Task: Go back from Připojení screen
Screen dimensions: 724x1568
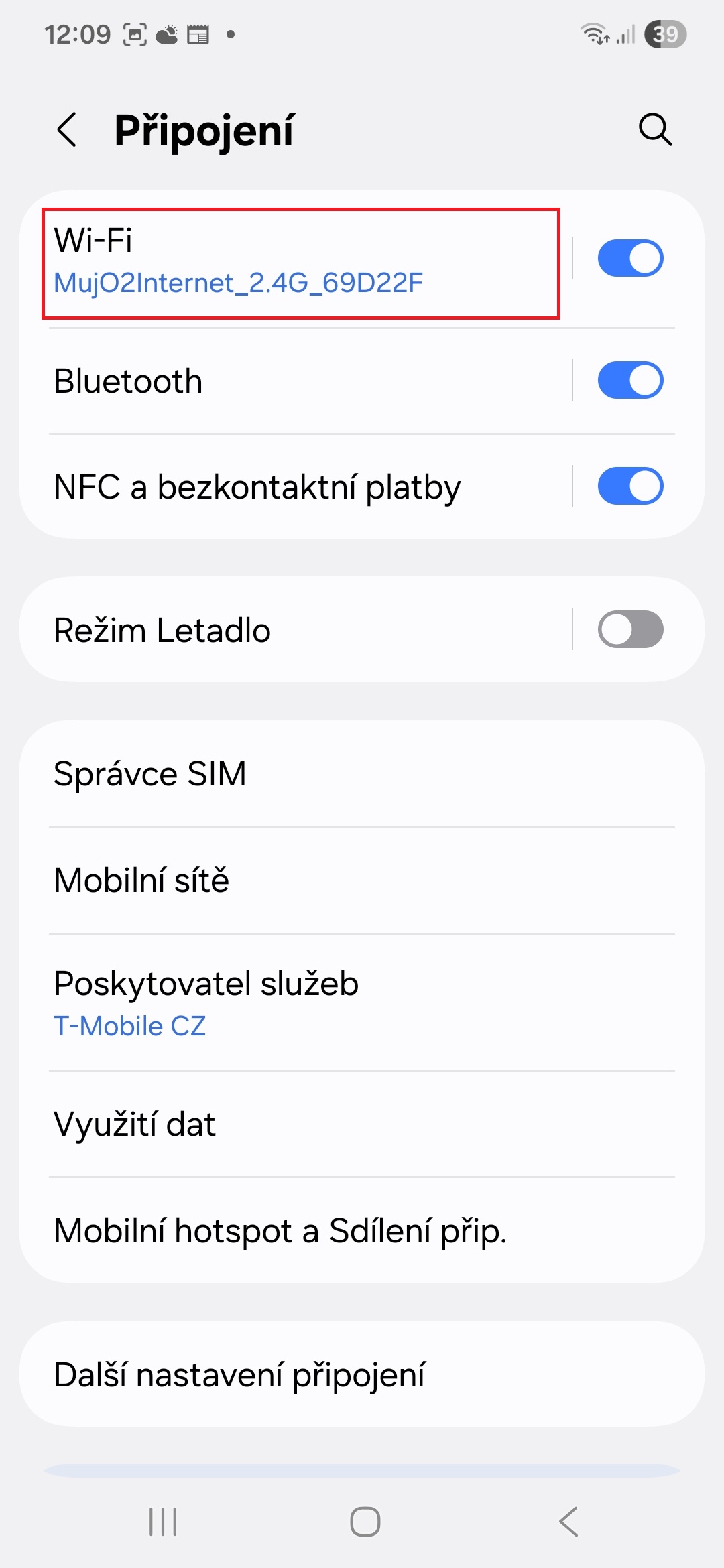Action: click(x=67, y=129)
